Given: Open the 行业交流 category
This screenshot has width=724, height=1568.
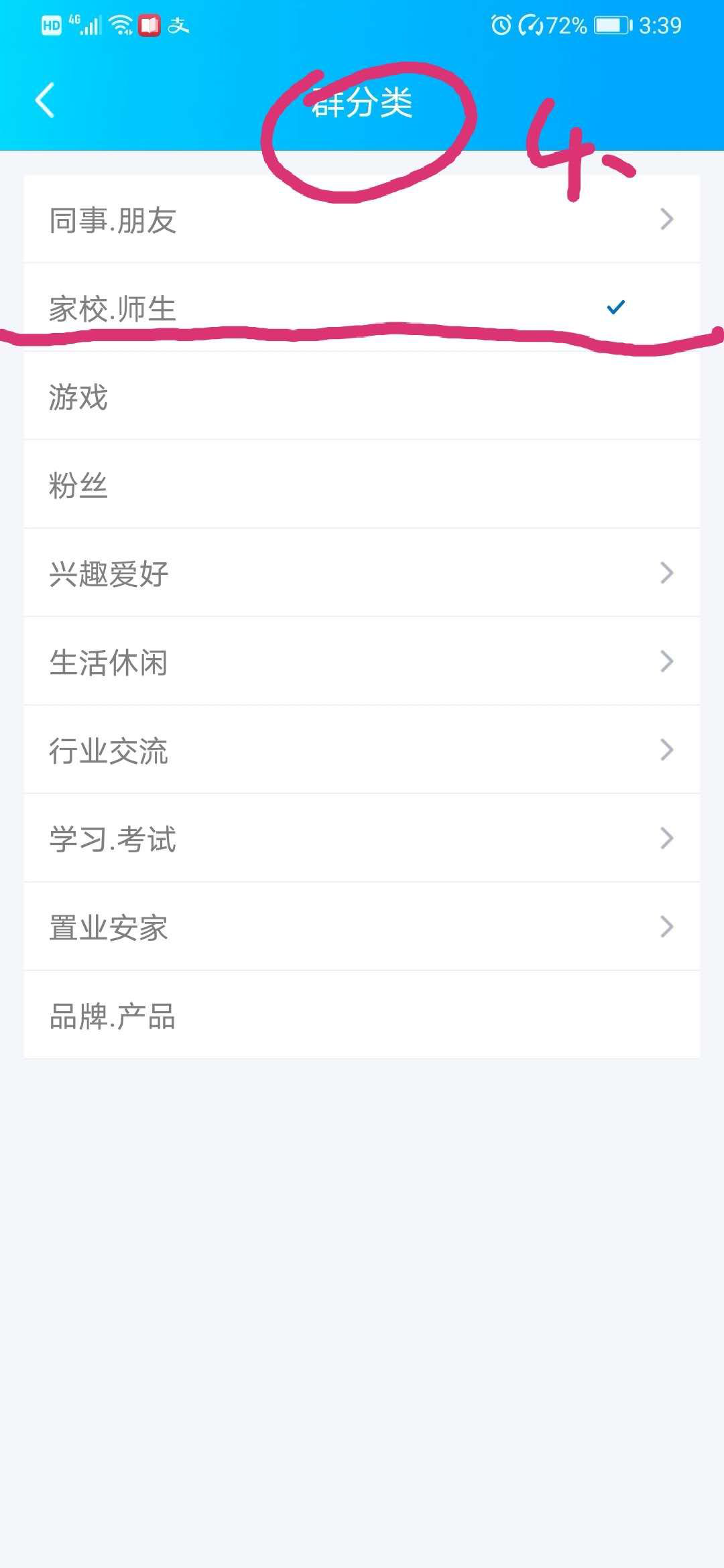Looking at the screenshot, I should [362, 750].
